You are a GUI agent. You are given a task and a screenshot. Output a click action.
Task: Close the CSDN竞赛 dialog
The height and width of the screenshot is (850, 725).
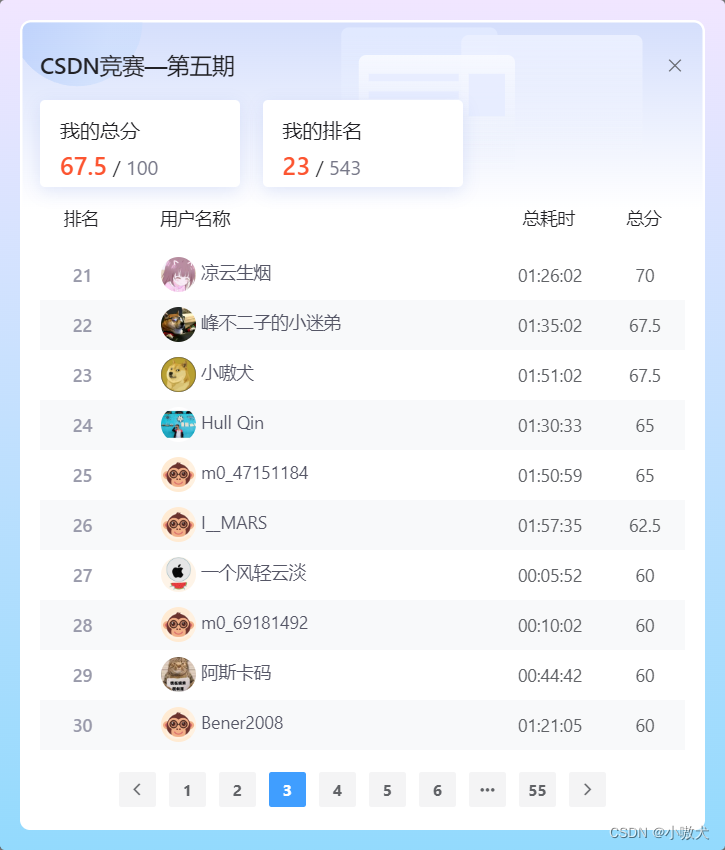pos(675,66)
